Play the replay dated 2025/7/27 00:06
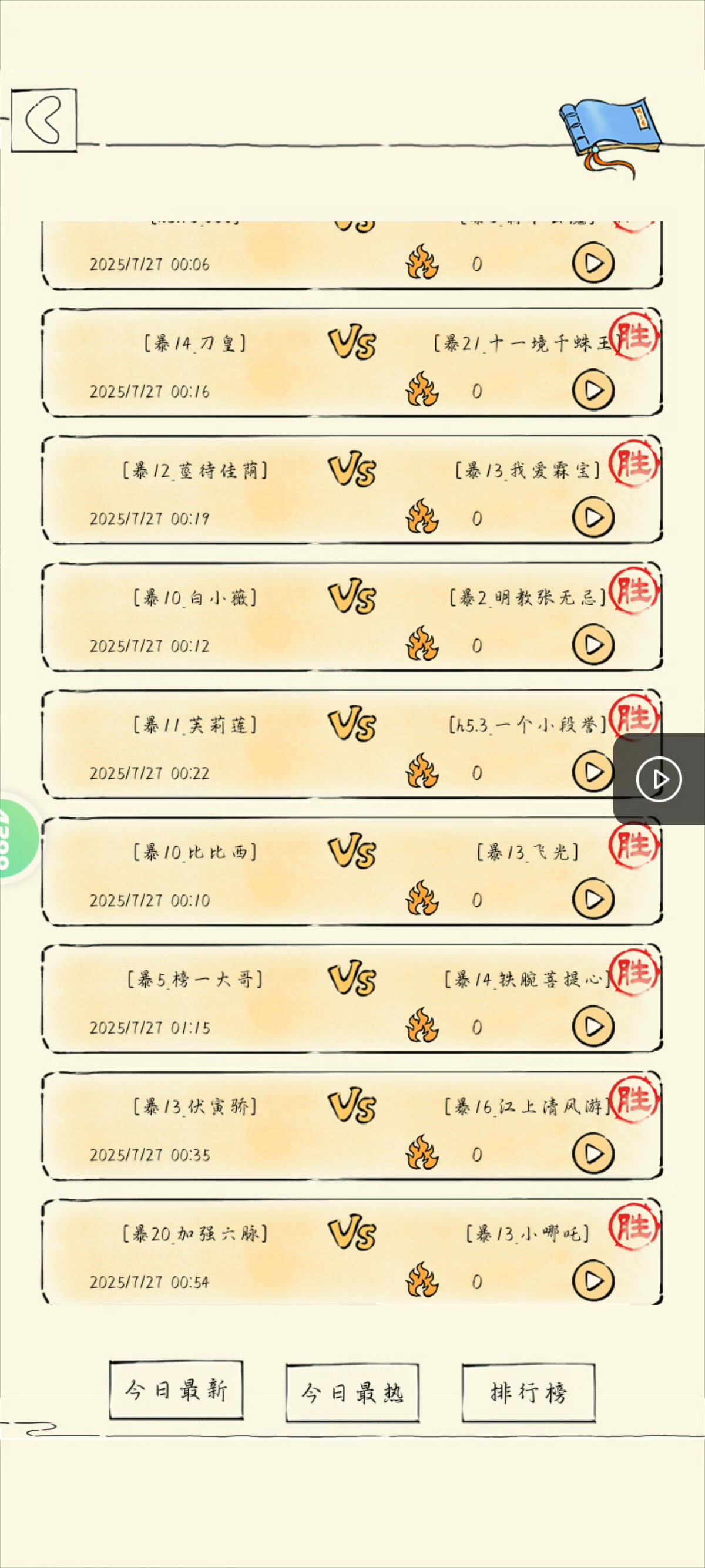The width and height of the screenshot is (705, 1568). coord(593,263)
